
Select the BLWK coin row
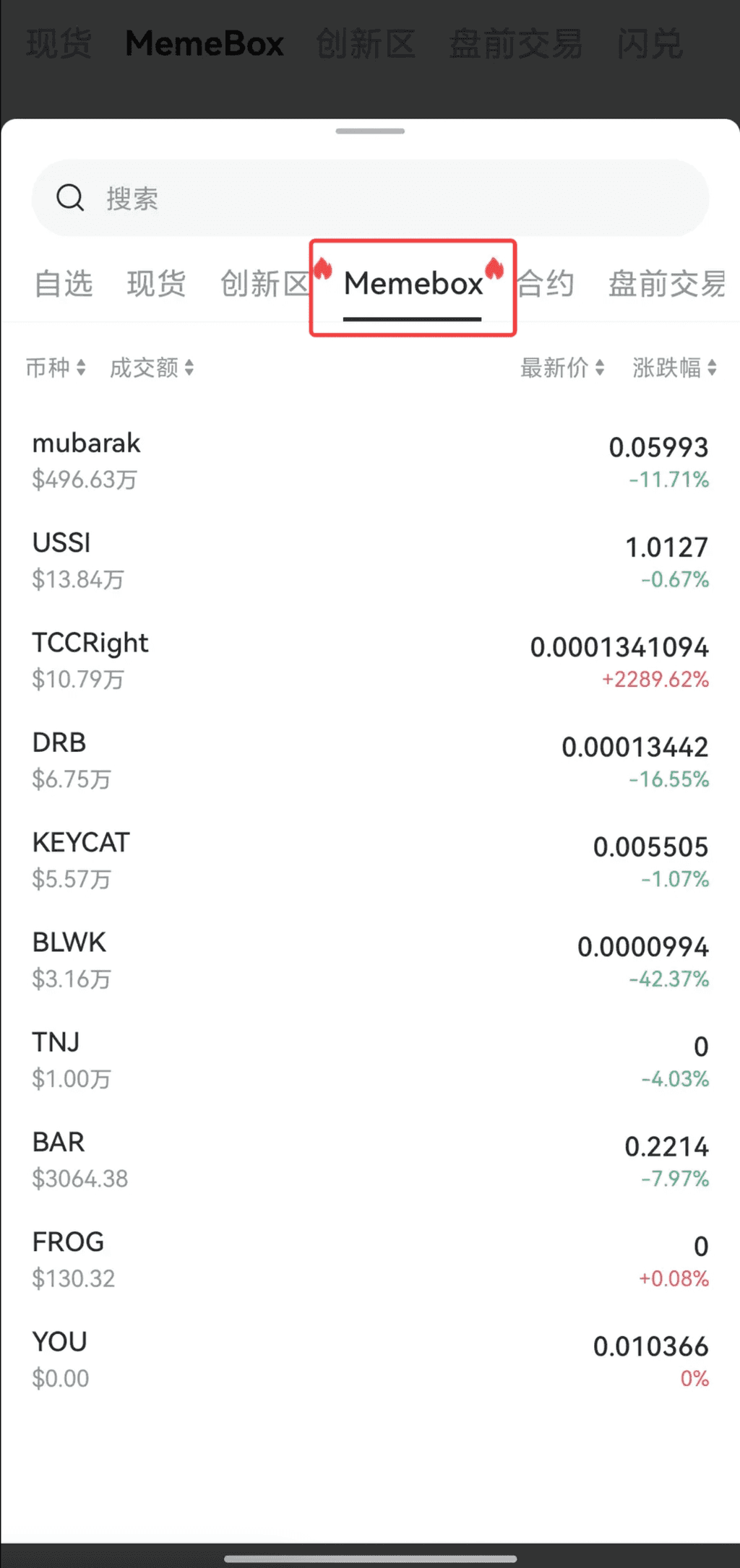[370, 960]
